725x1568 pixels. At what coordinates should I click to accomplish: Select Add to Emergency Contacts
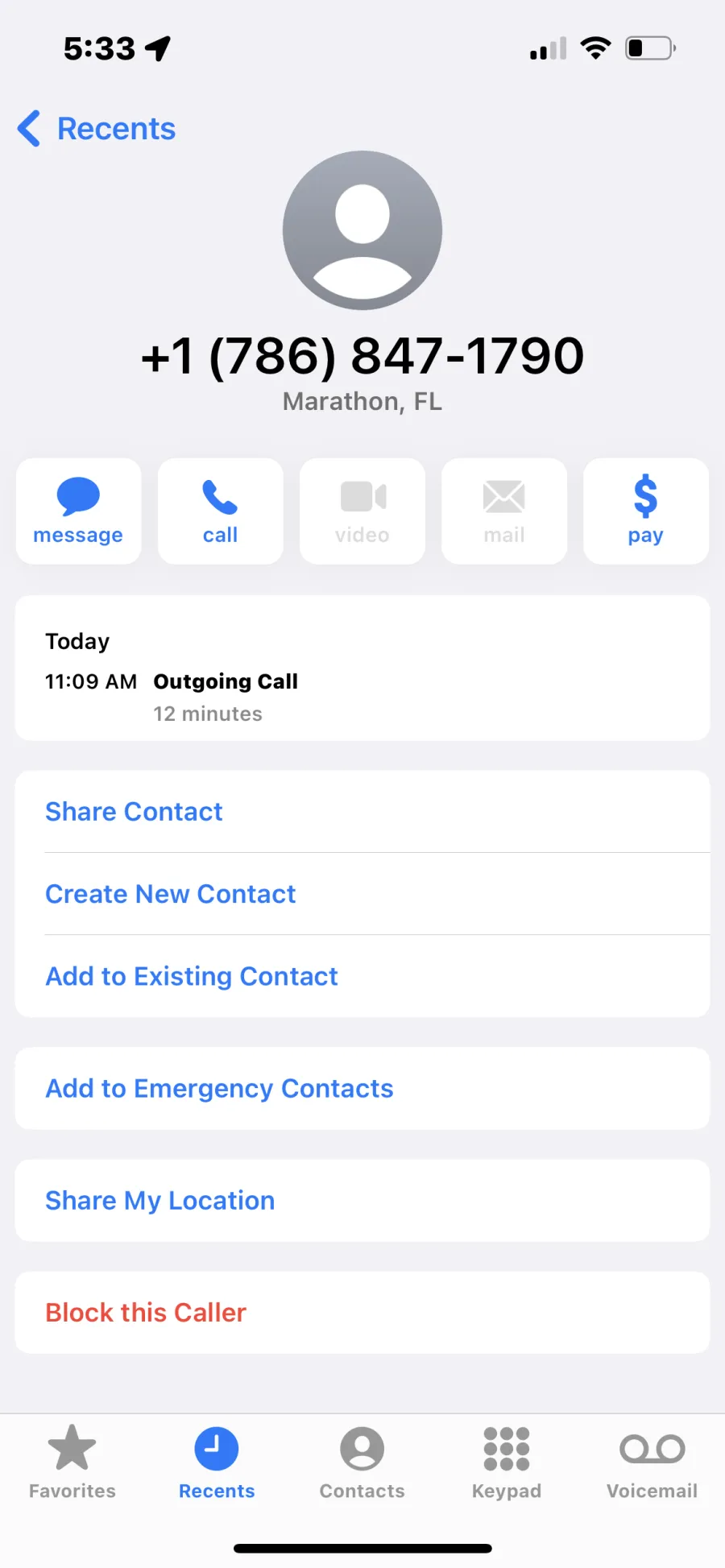362,1088
